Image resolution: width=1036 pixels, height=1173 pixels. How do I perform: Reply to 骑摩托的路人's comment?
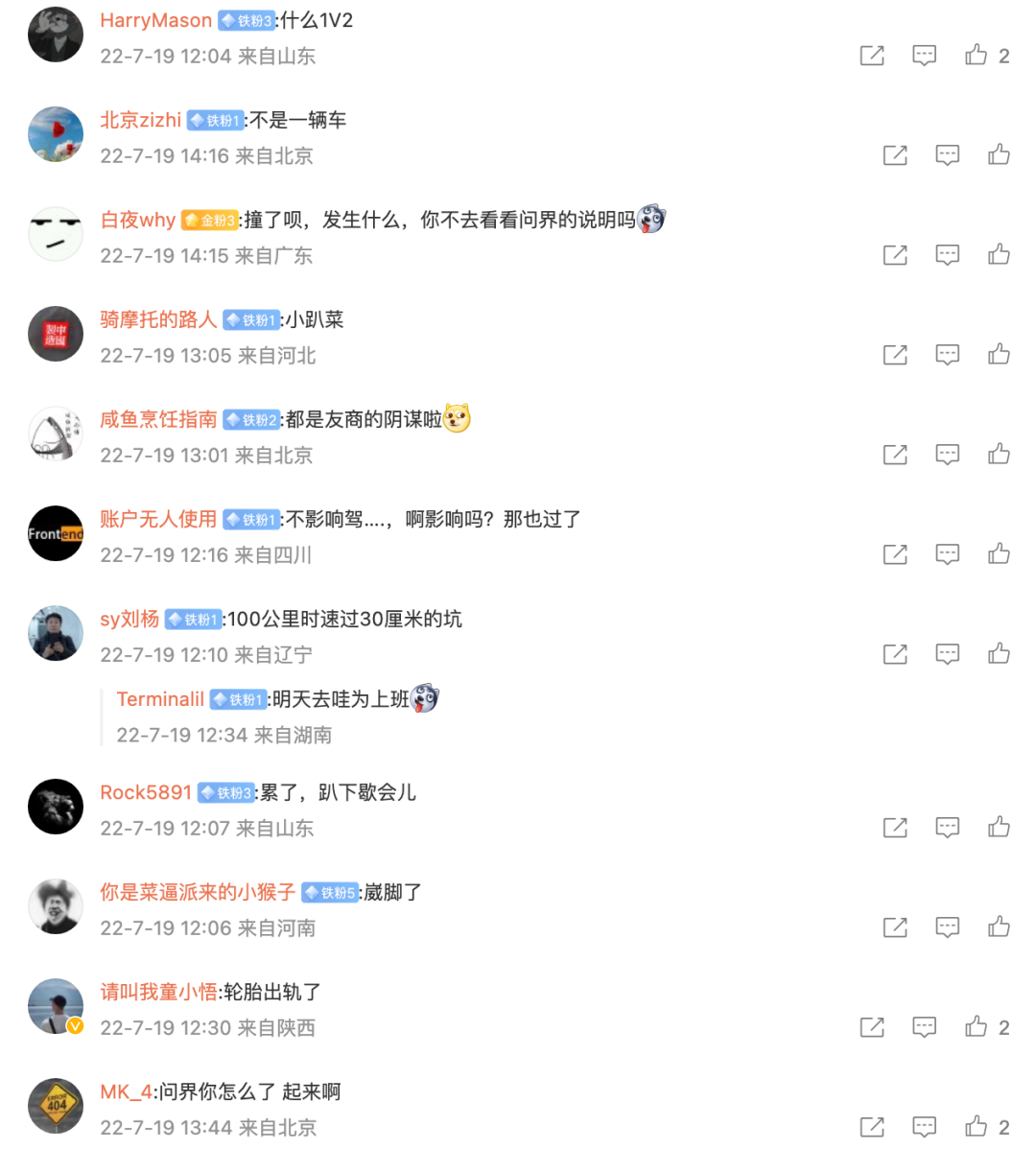point(947,355)
